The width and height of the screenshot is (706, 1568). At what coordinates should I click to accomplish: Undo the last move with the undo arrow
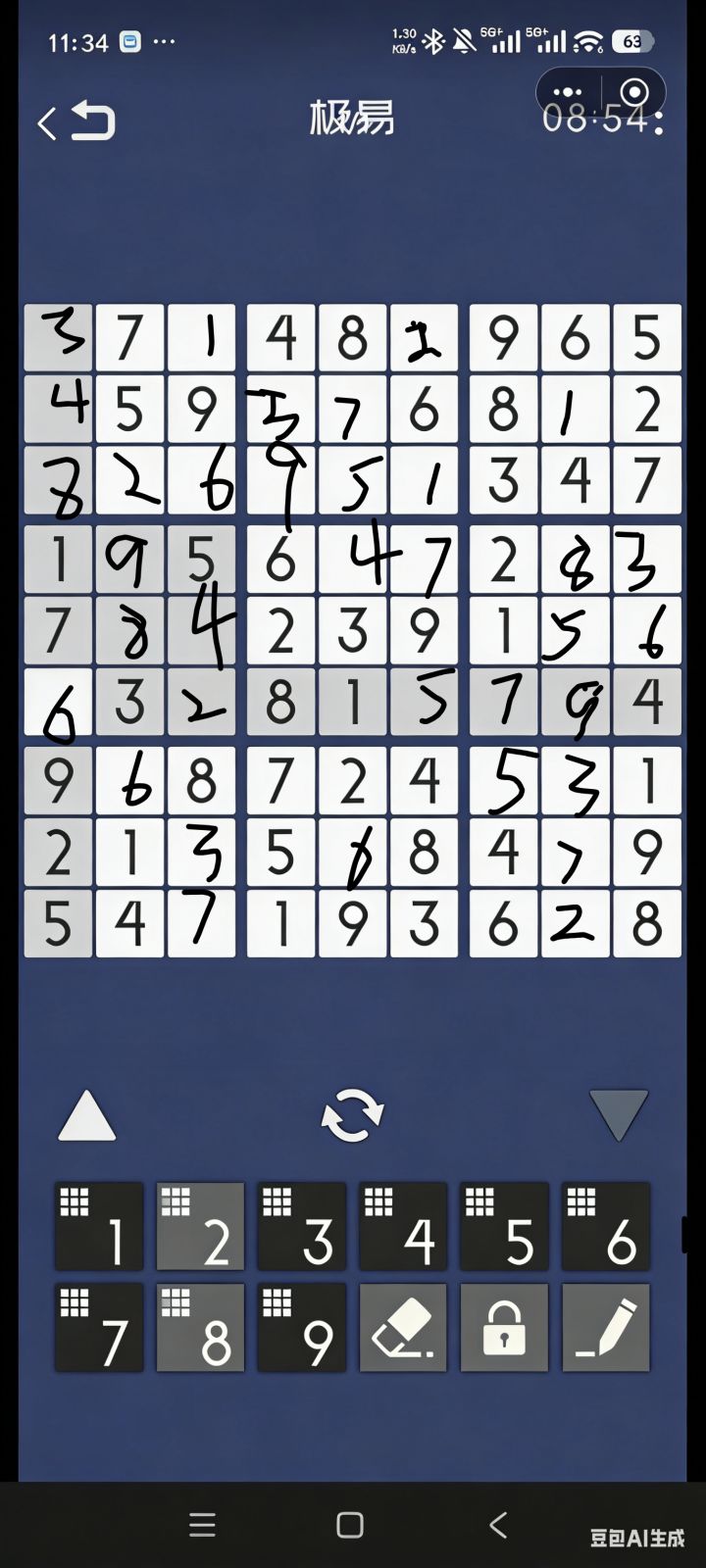click(93, 120)
